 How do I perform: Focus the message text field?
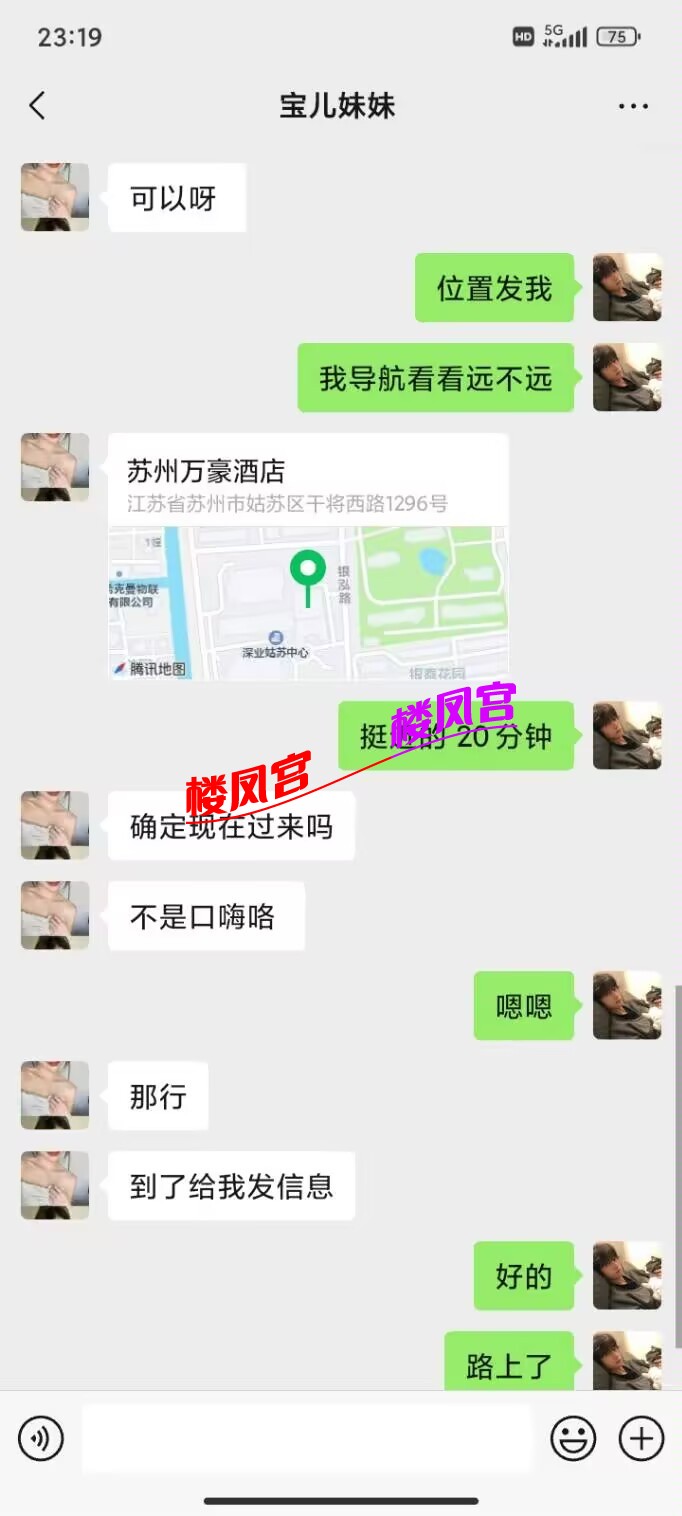point(306,1438)
